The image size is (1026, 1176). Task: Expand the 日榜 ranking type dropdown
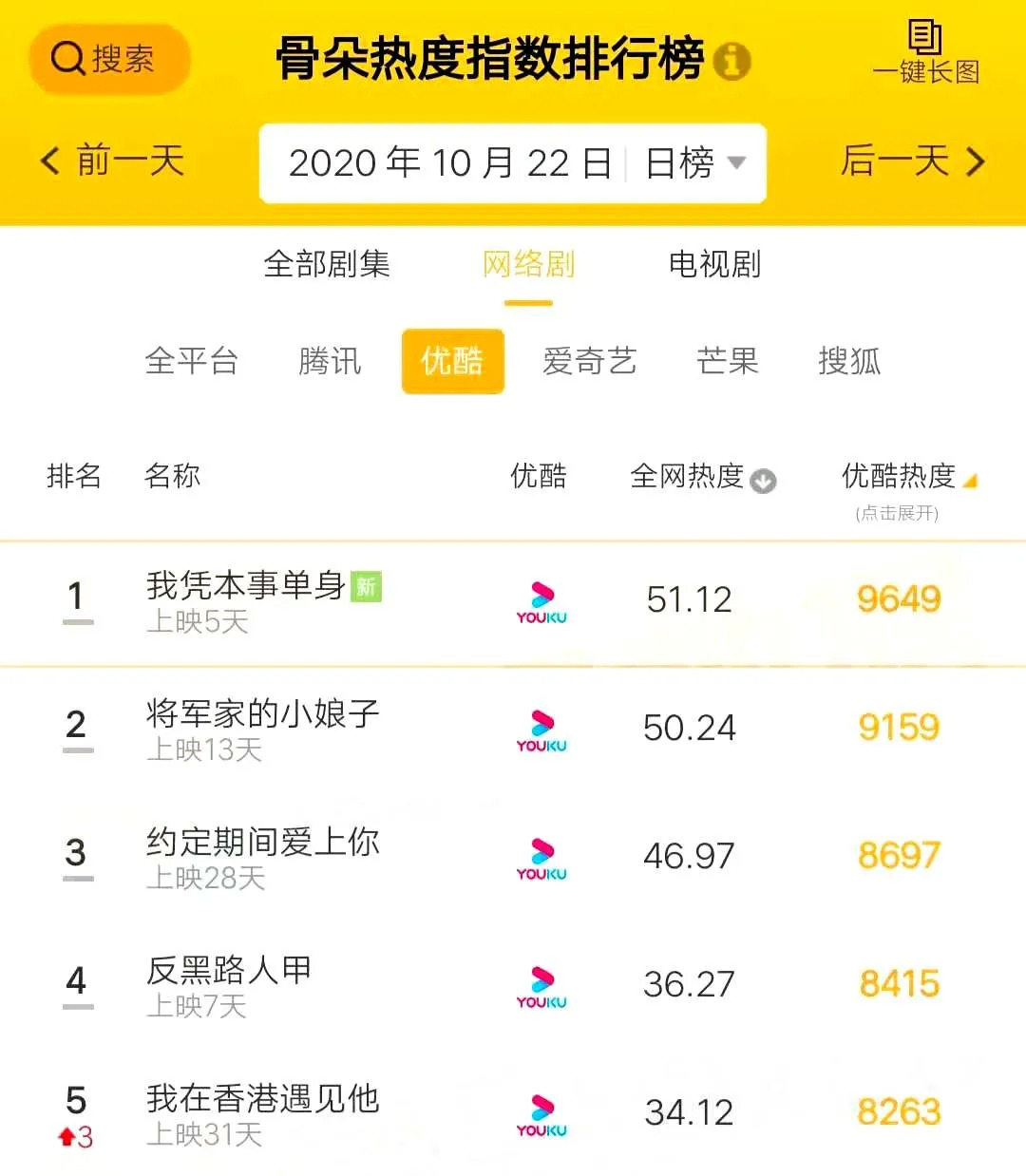click(695, 163)
